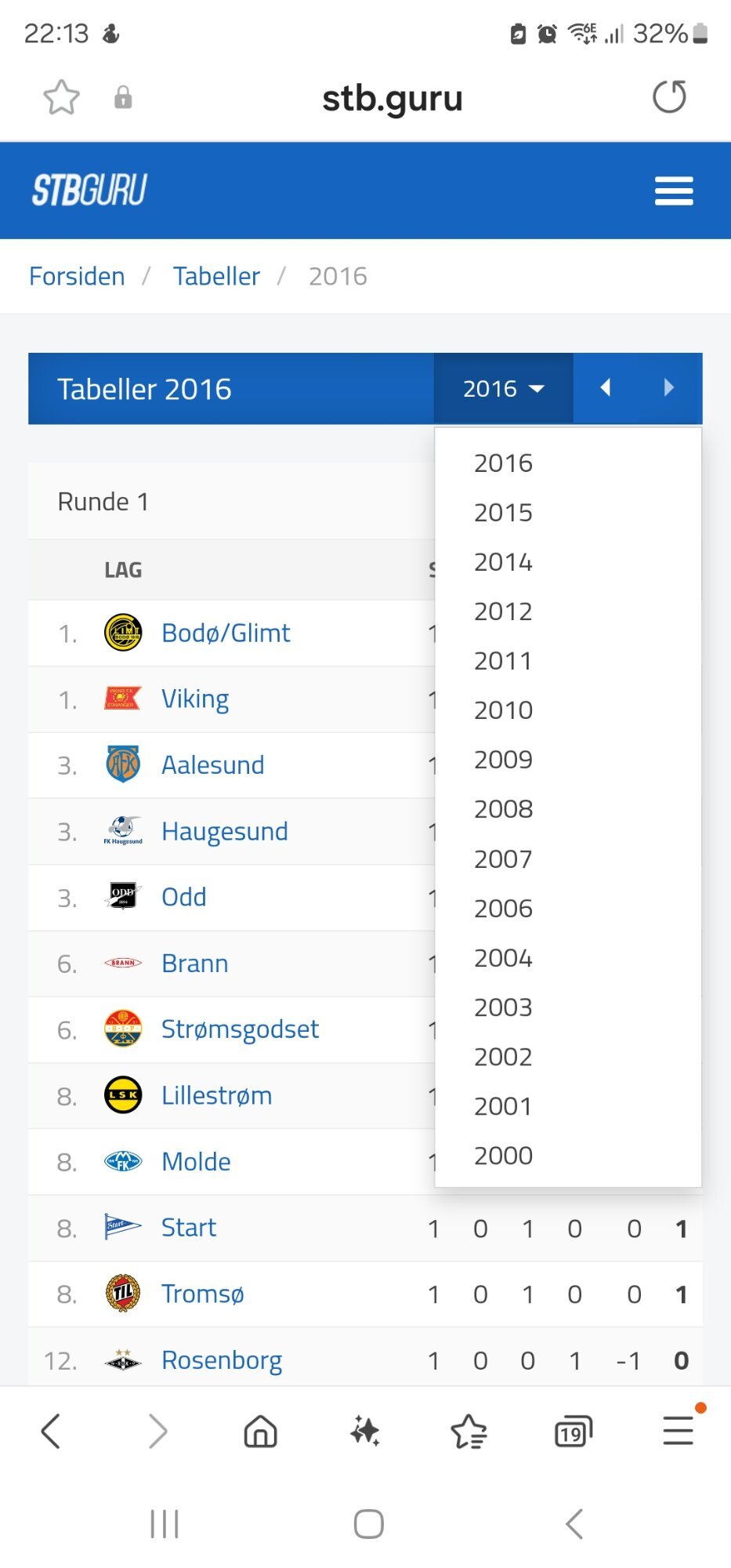Tap the system back button

(x=574, y=1524)
